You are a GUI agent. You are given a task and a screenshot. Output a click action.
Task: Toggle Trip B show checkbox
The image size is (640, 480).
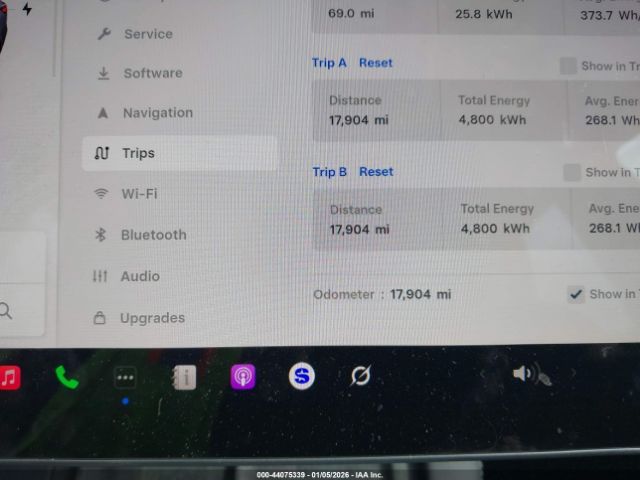point(571,172)
